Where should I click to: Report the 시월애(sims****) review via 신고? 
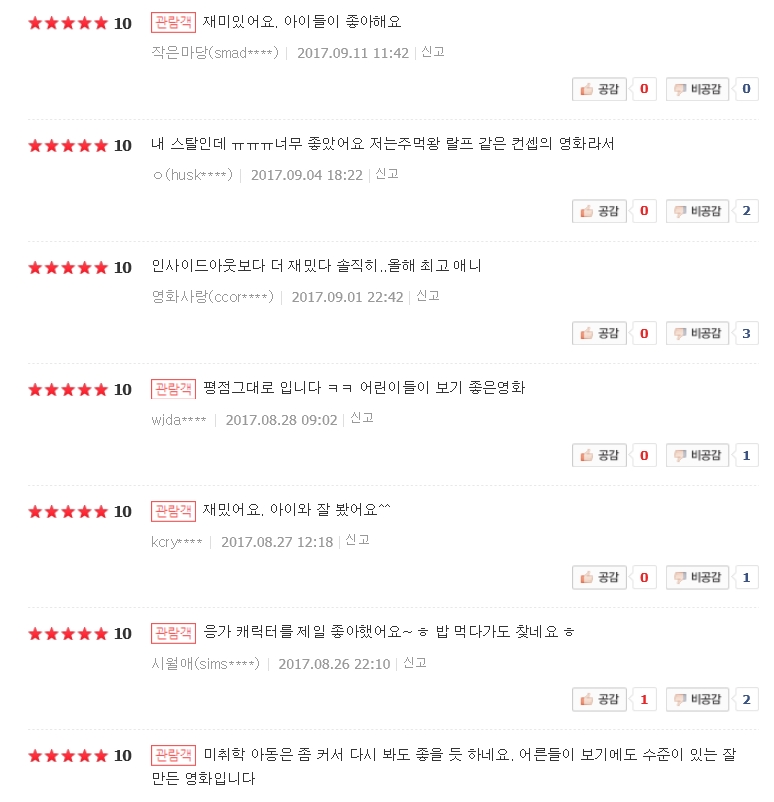click(415, 662)
